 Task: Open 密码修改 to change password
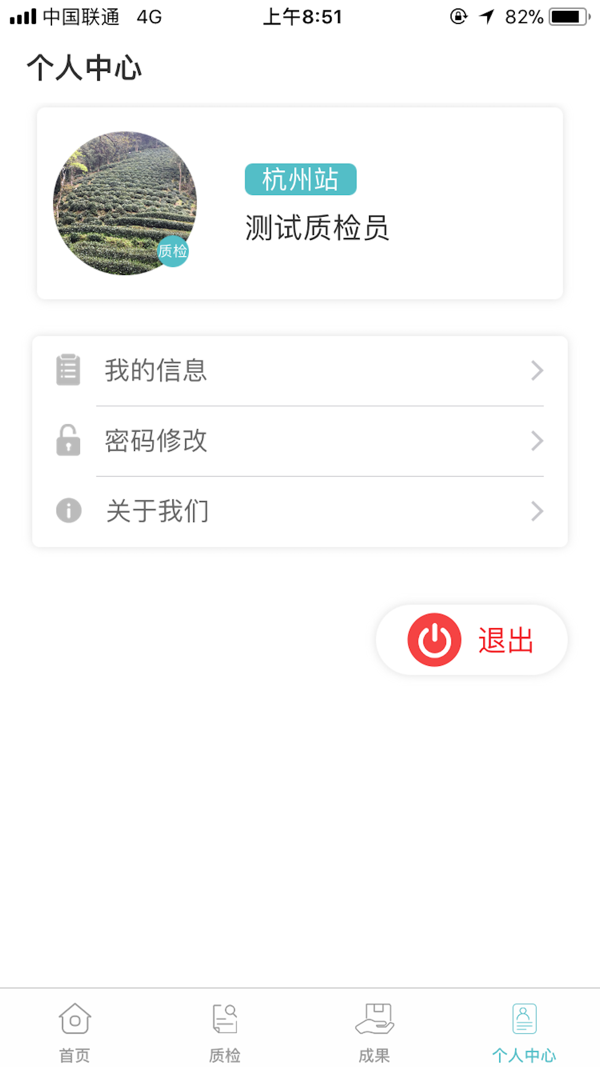click(300, 441)
